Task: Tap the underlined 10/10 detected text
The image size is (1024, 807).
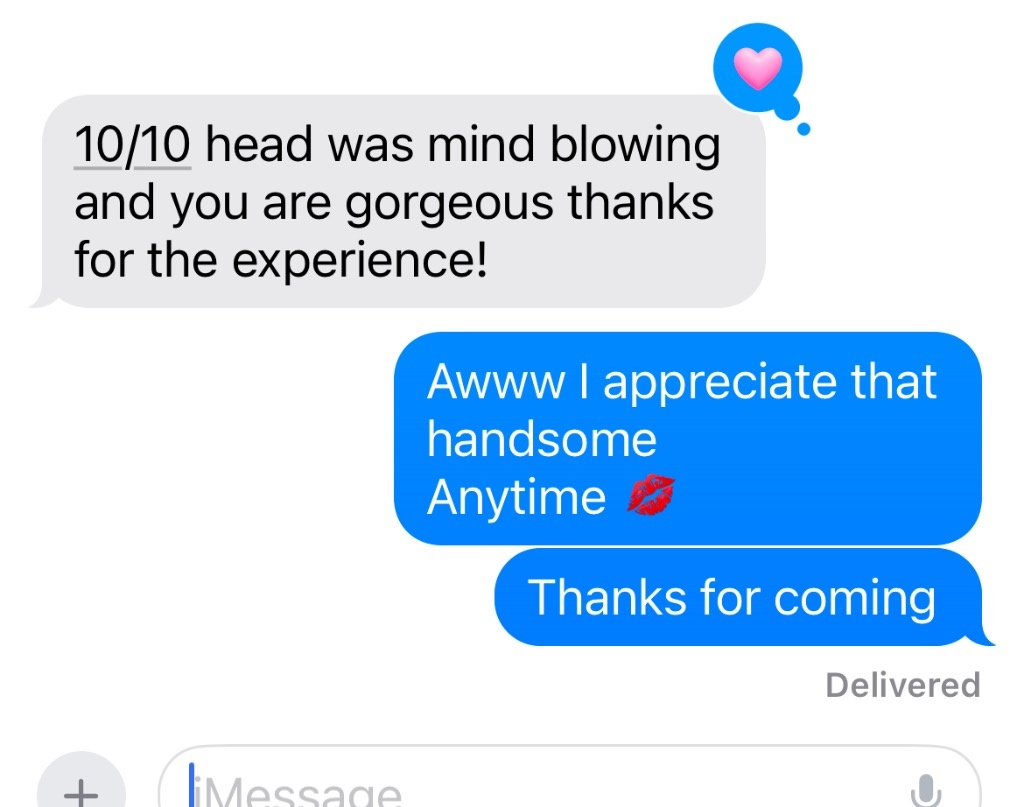Action: (x=132, y=146)
